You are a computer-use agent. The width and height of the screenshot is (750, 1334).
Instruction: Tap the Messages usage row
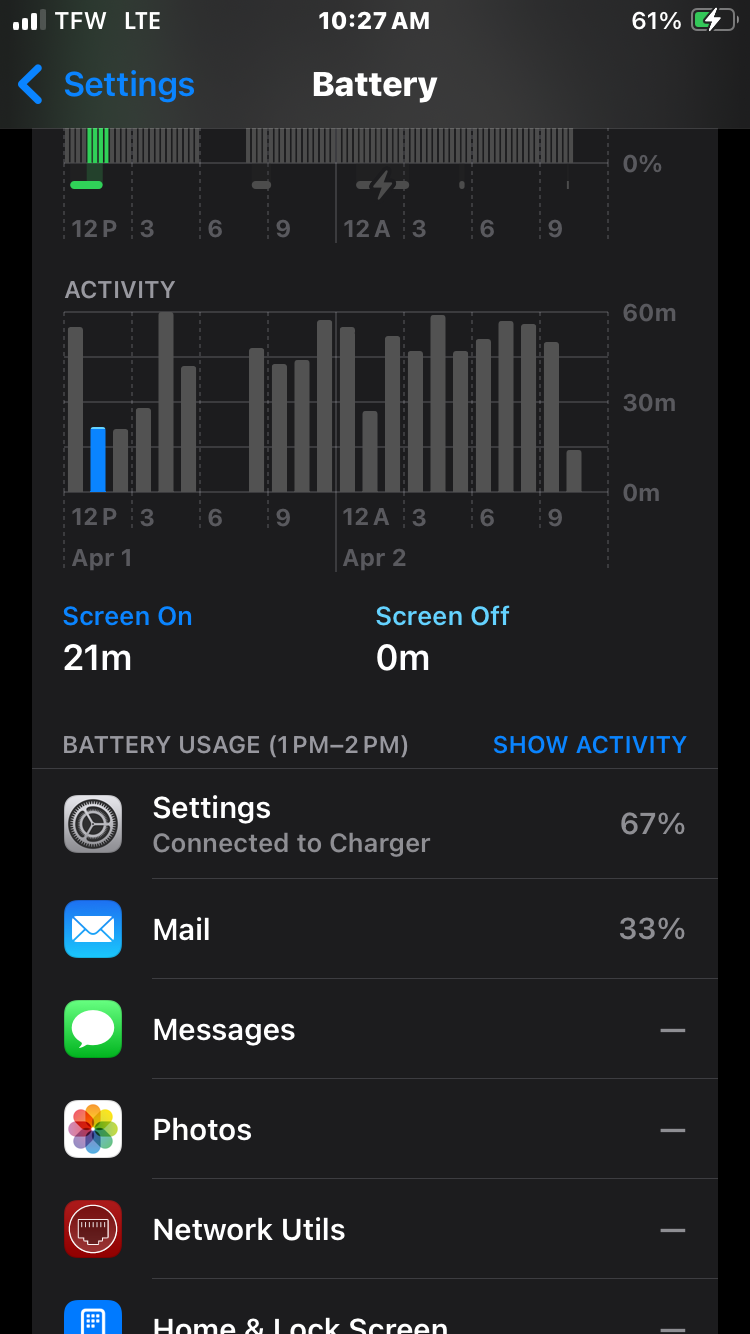[x=375, y=1029]
